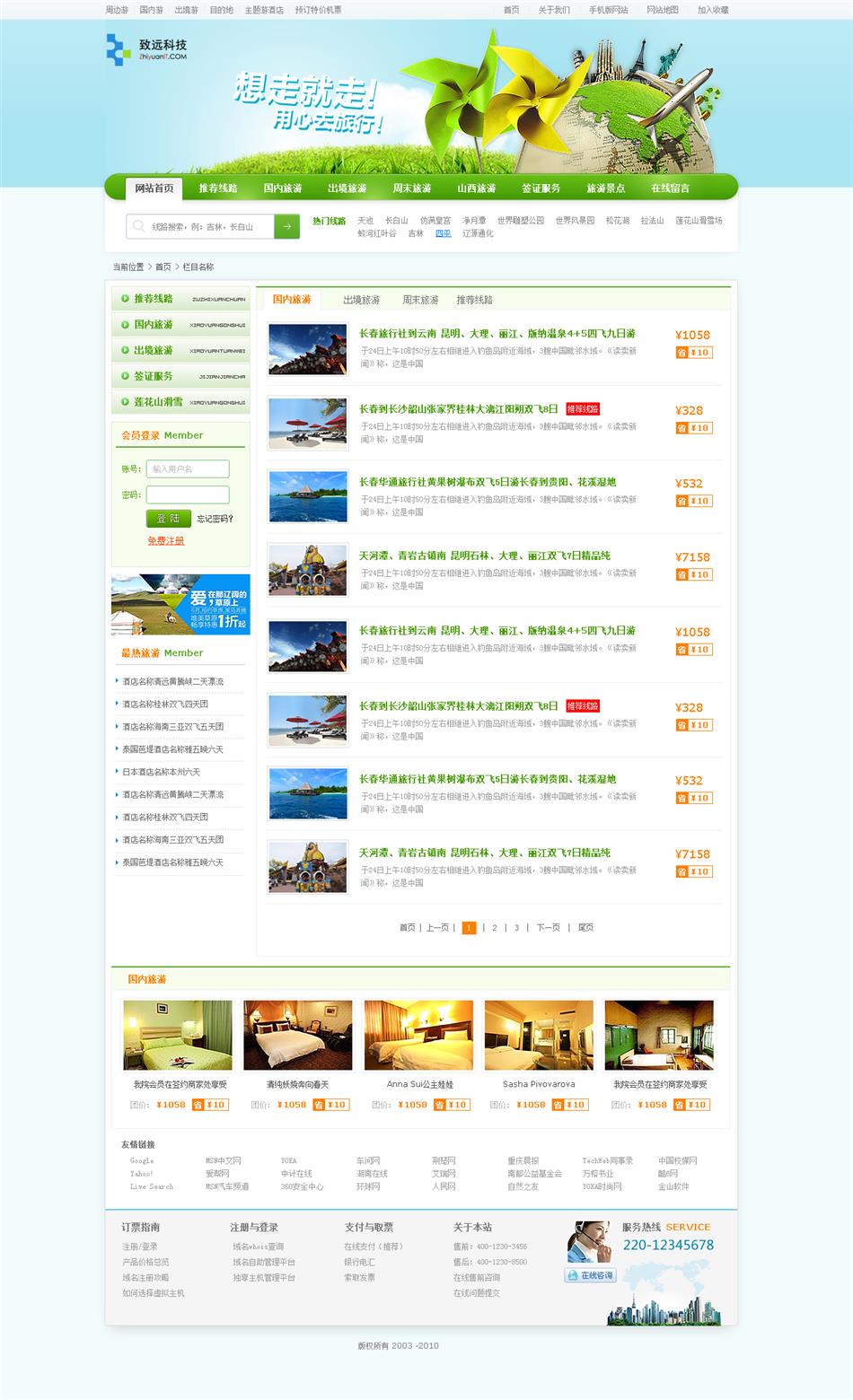Open 网站地图 in the top bar
Screen dimensions: 853x1400
663,10
